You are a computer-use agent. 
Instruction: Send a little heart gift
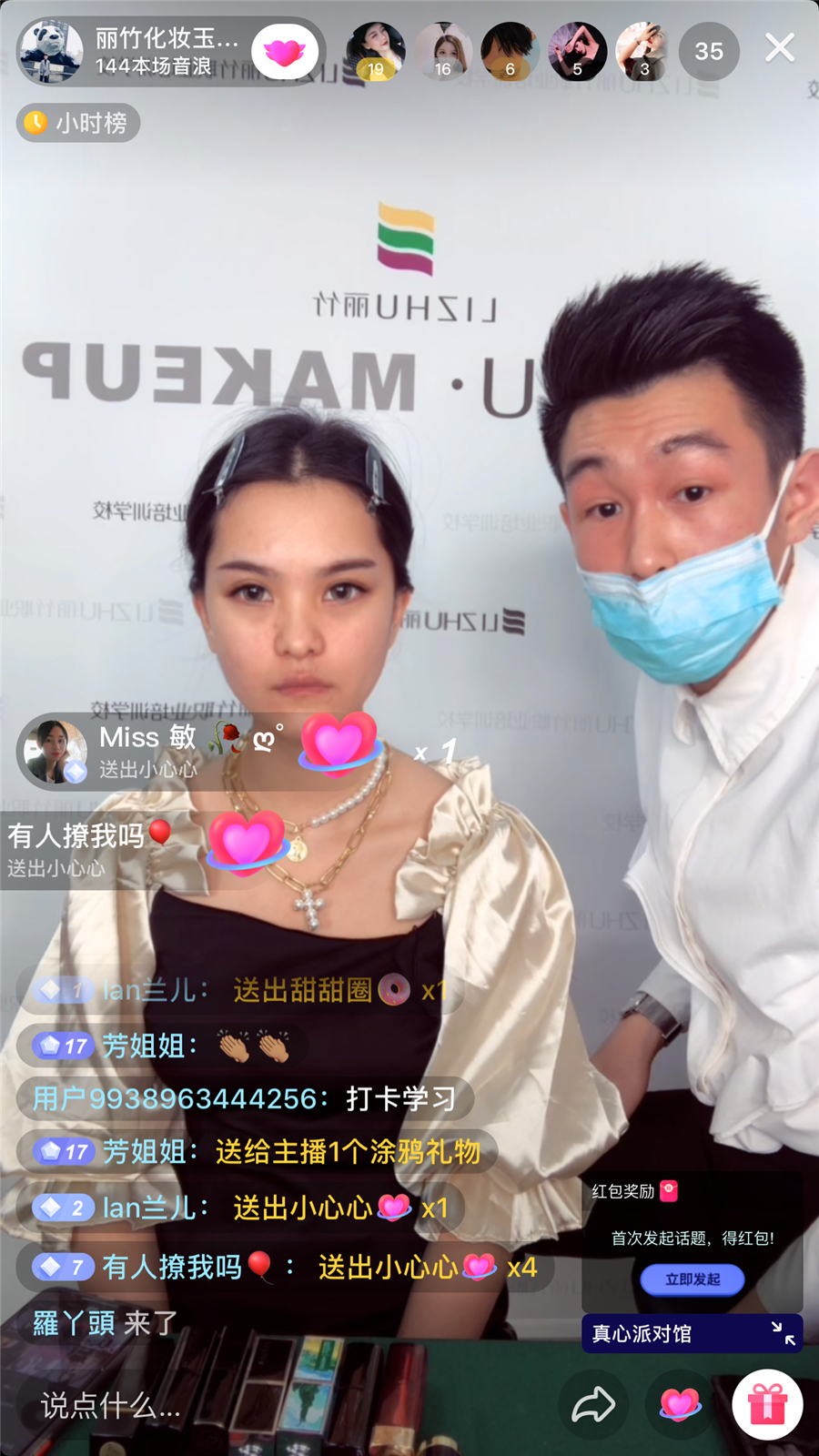[x=680, y=1404]
